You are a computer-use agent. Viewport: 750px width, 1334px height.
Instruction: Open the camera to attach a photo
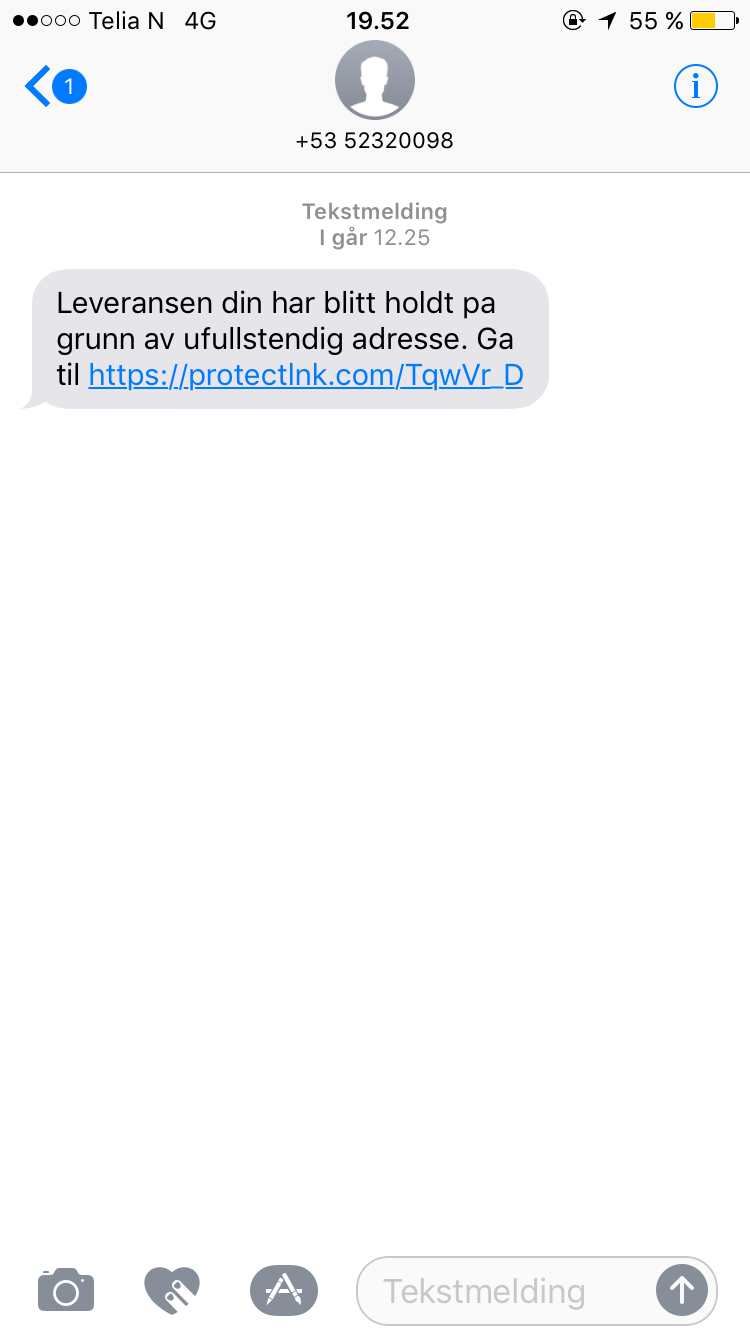tap(66, 1290)
